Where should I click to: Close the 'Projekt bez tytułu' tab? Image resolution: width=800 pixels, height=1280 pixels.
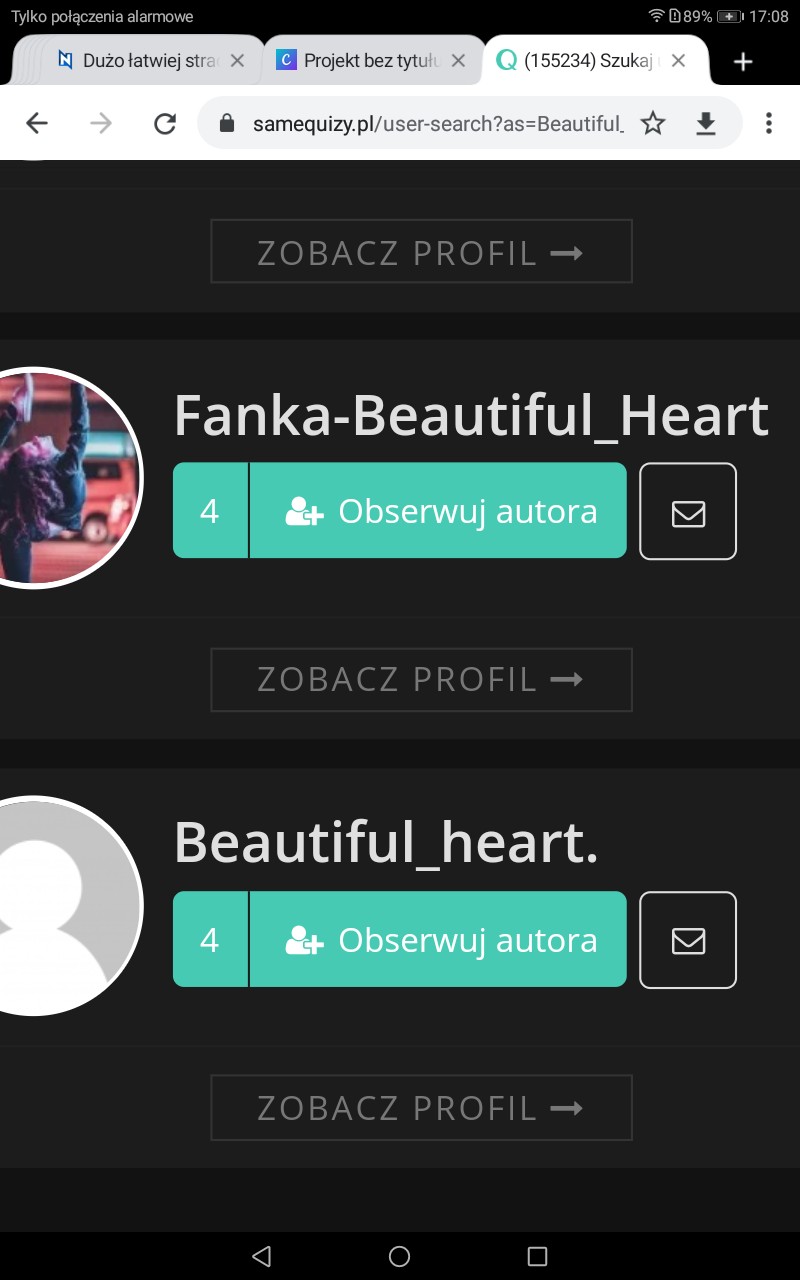click(x=458, y=61)
